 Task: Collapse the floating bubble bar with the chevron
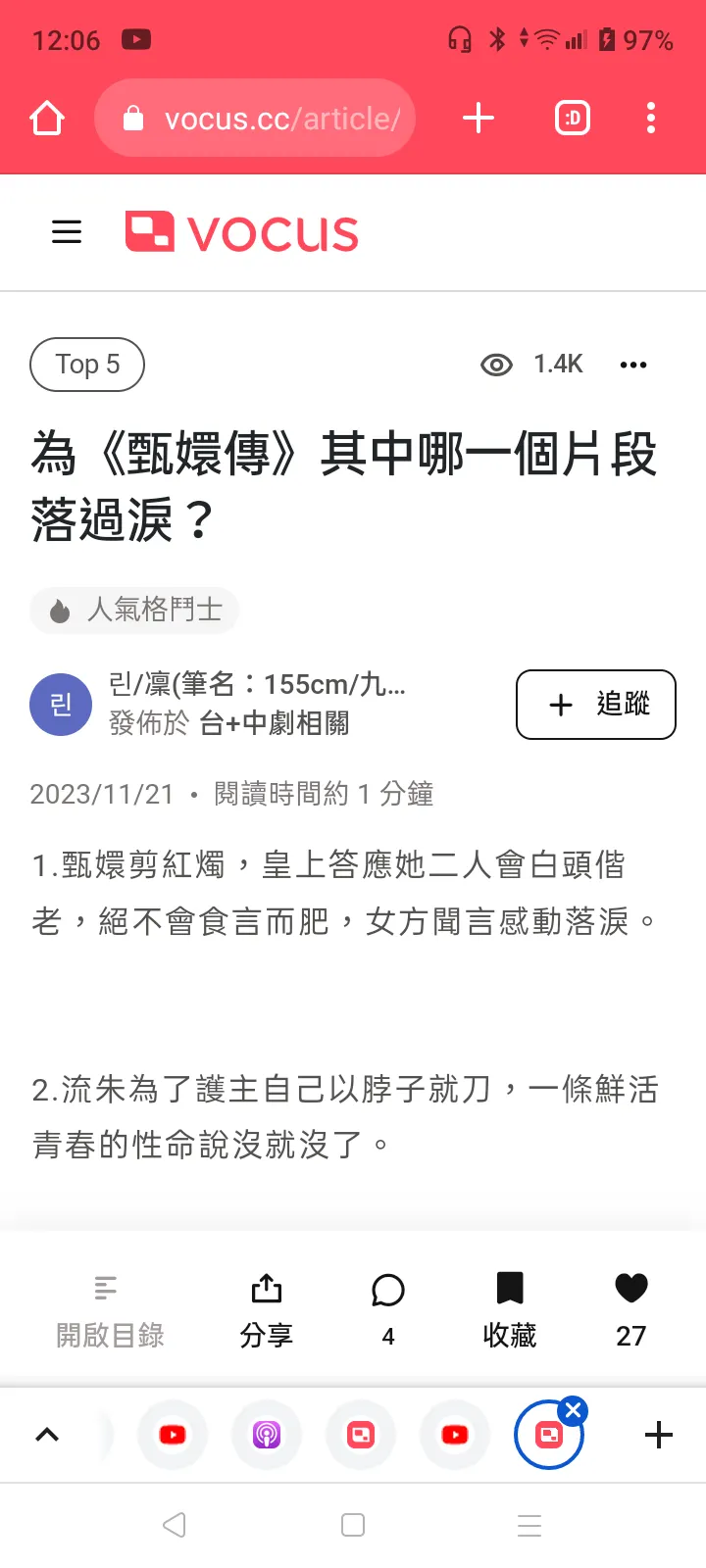[x=48, y=1435]
